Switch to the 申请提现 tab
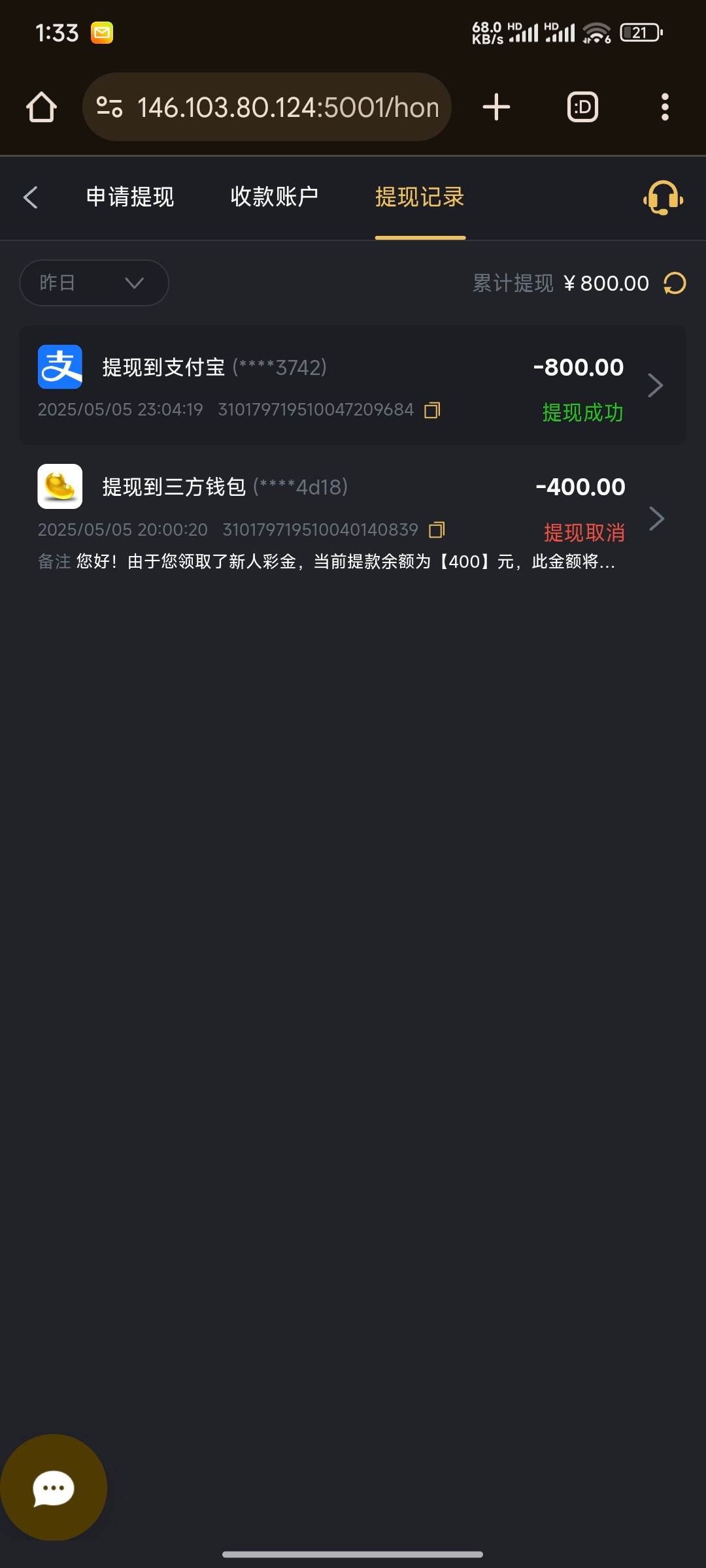 (130, 197)
